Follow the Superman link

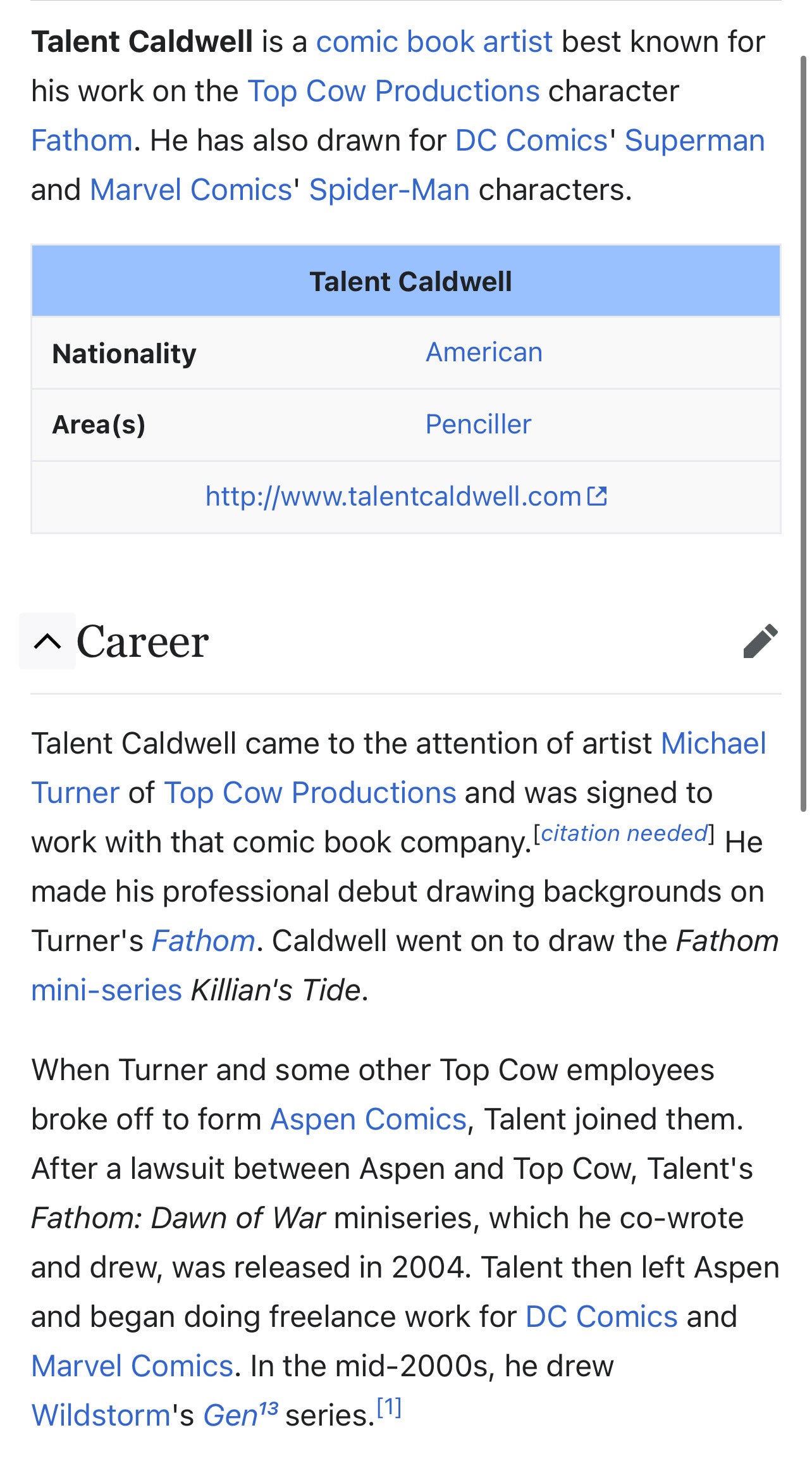pos(694,141)
